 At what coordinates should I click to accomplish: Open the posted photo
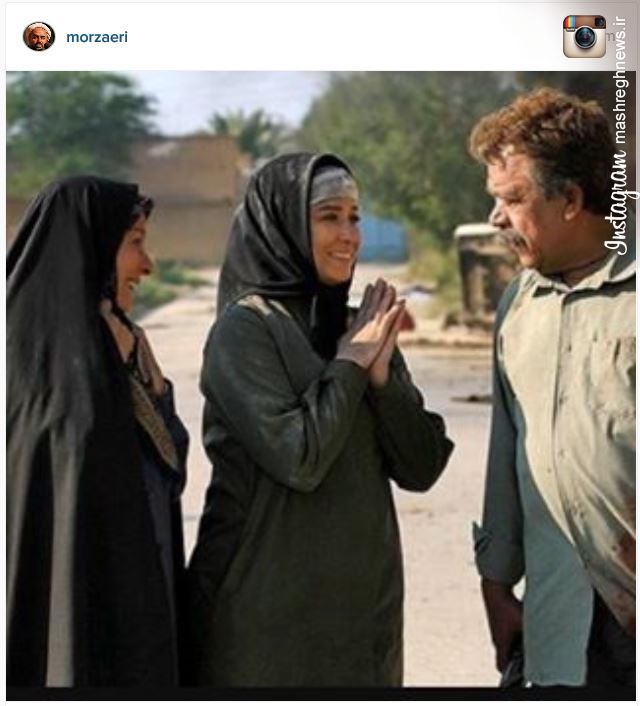coord(320,380)
